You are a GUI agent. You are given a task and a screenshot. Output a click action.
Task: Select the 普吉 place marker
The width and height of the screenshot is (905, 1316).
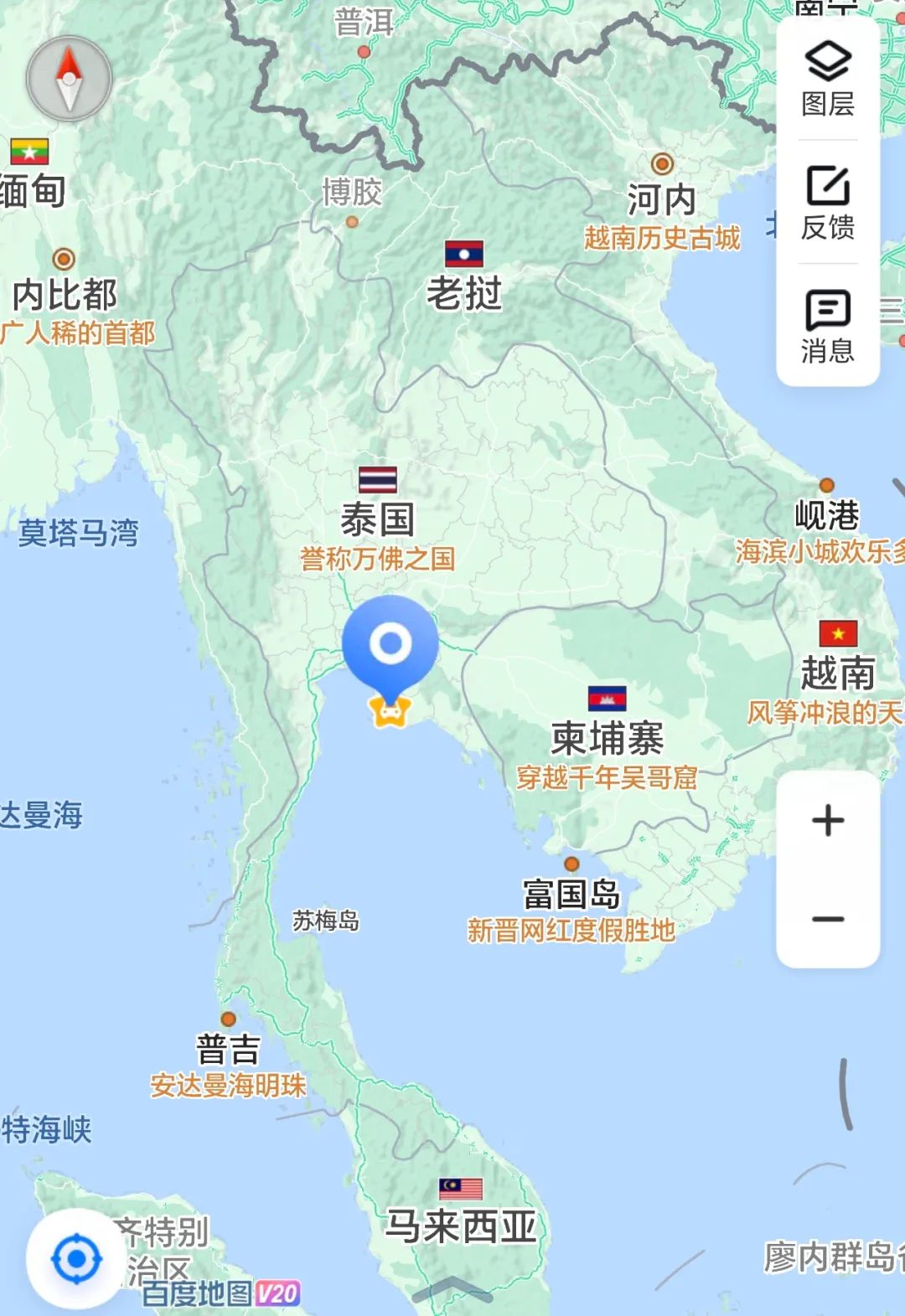tap(228, 1019)
